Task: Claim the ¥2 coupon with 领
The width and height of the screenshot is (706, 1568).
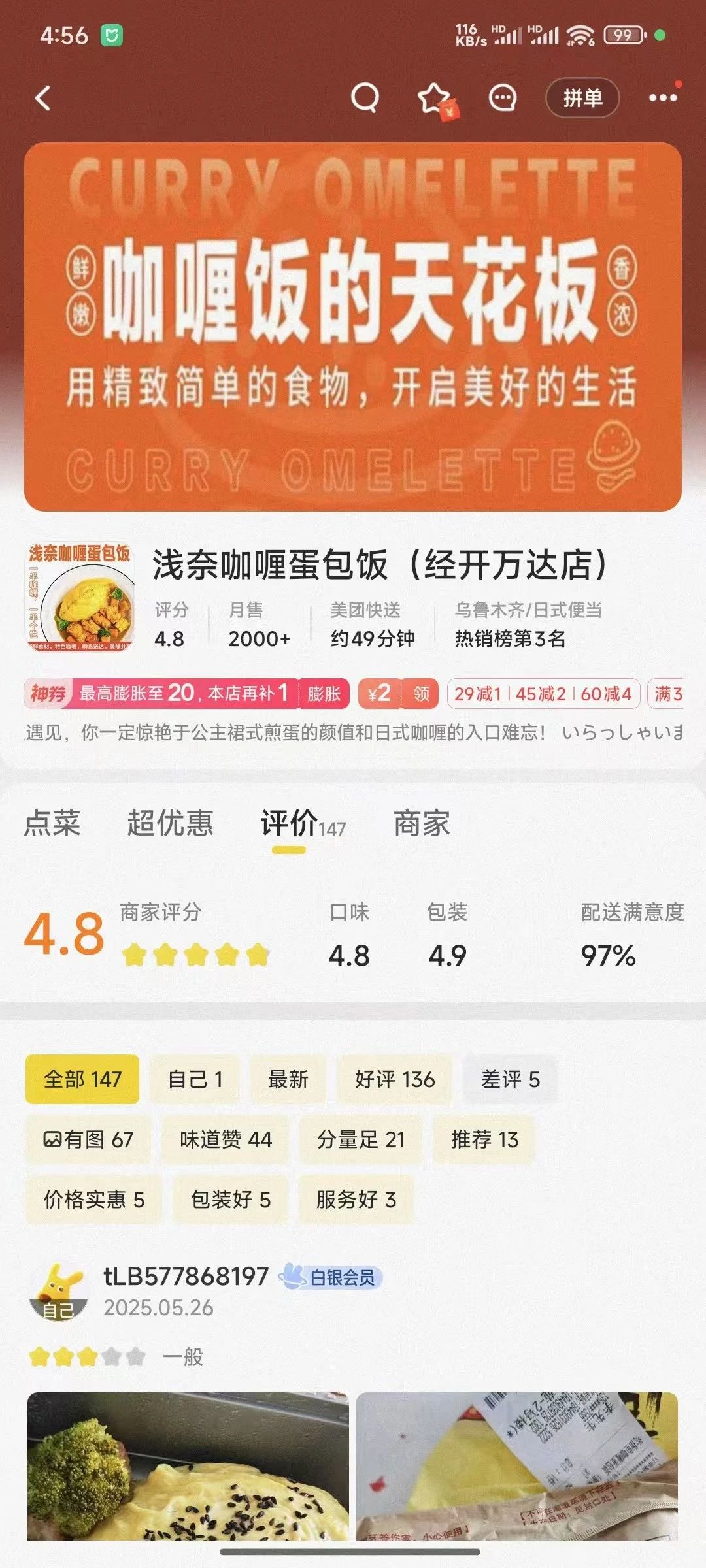Action: [x=422, y=694]
